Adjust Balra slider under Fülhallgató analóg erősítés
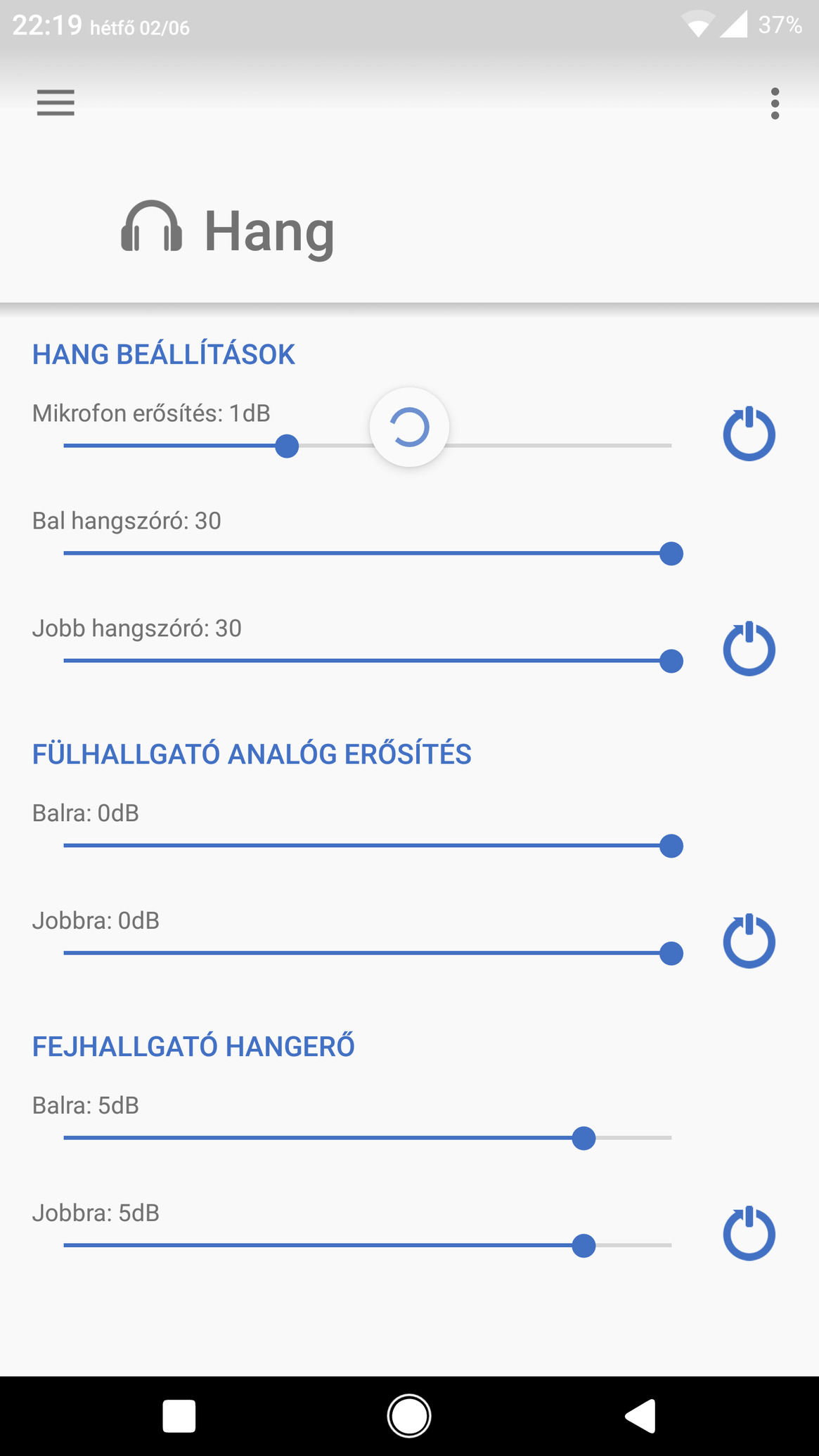 [x=368, y=846]
